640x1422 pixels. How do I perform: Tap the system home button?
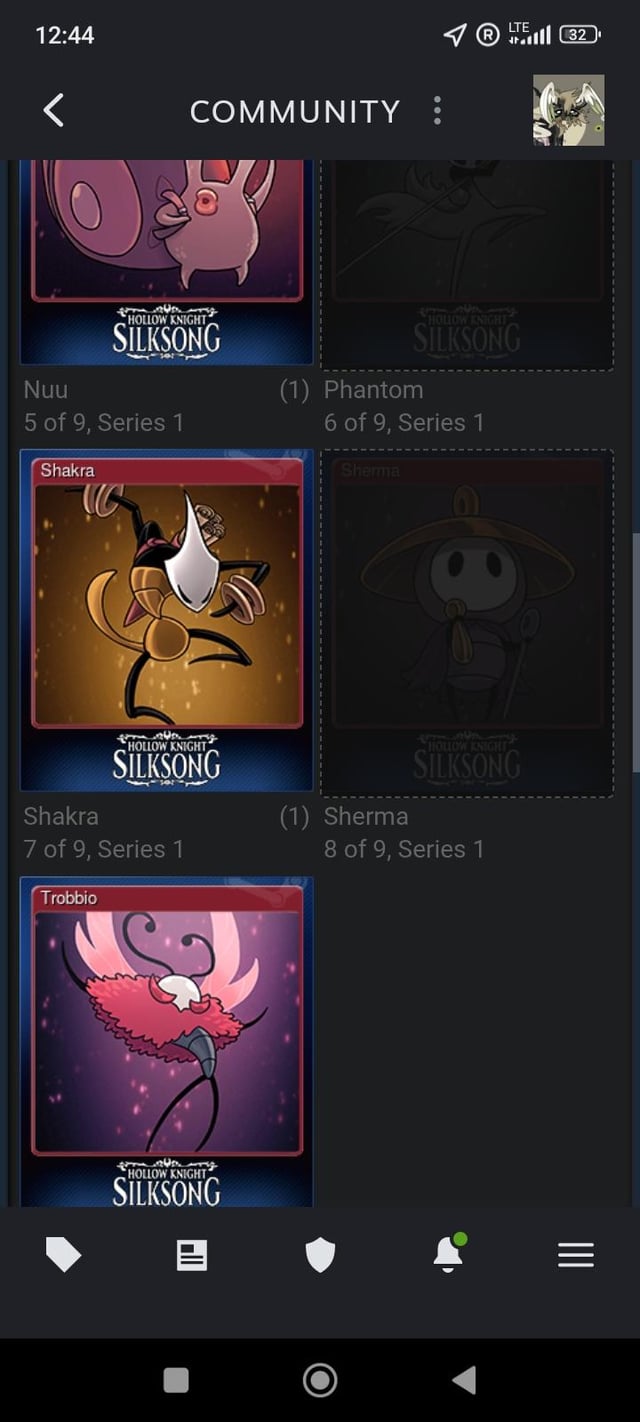[x=320, y=1380]
